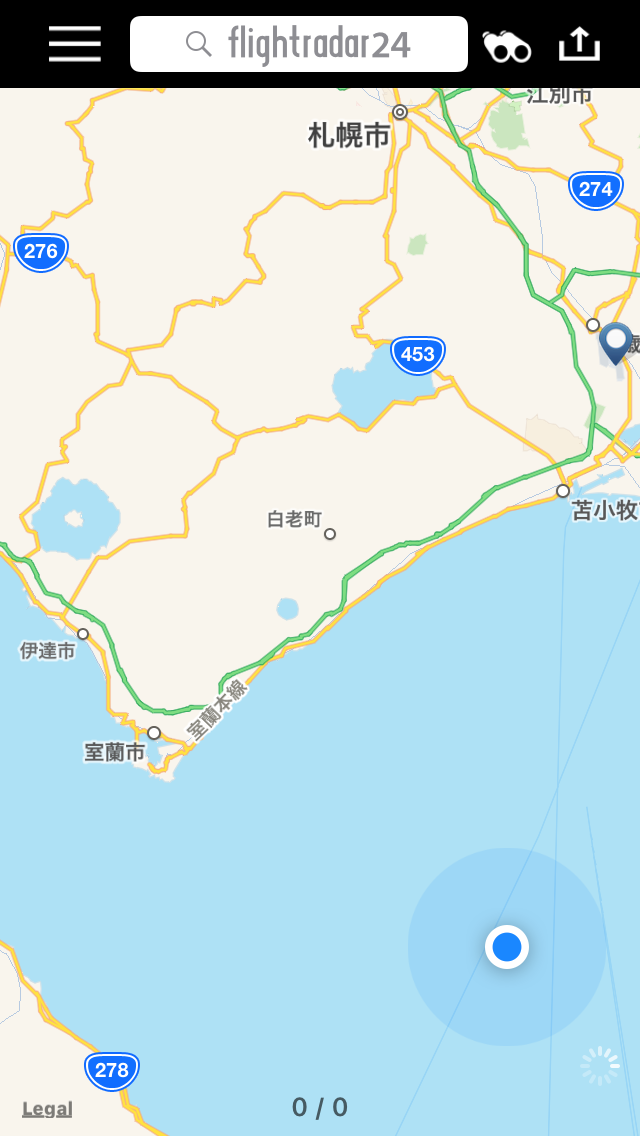This screenshot has height=1136, width=640.
Task: Tap the share icon
Action: click(579, 44)
